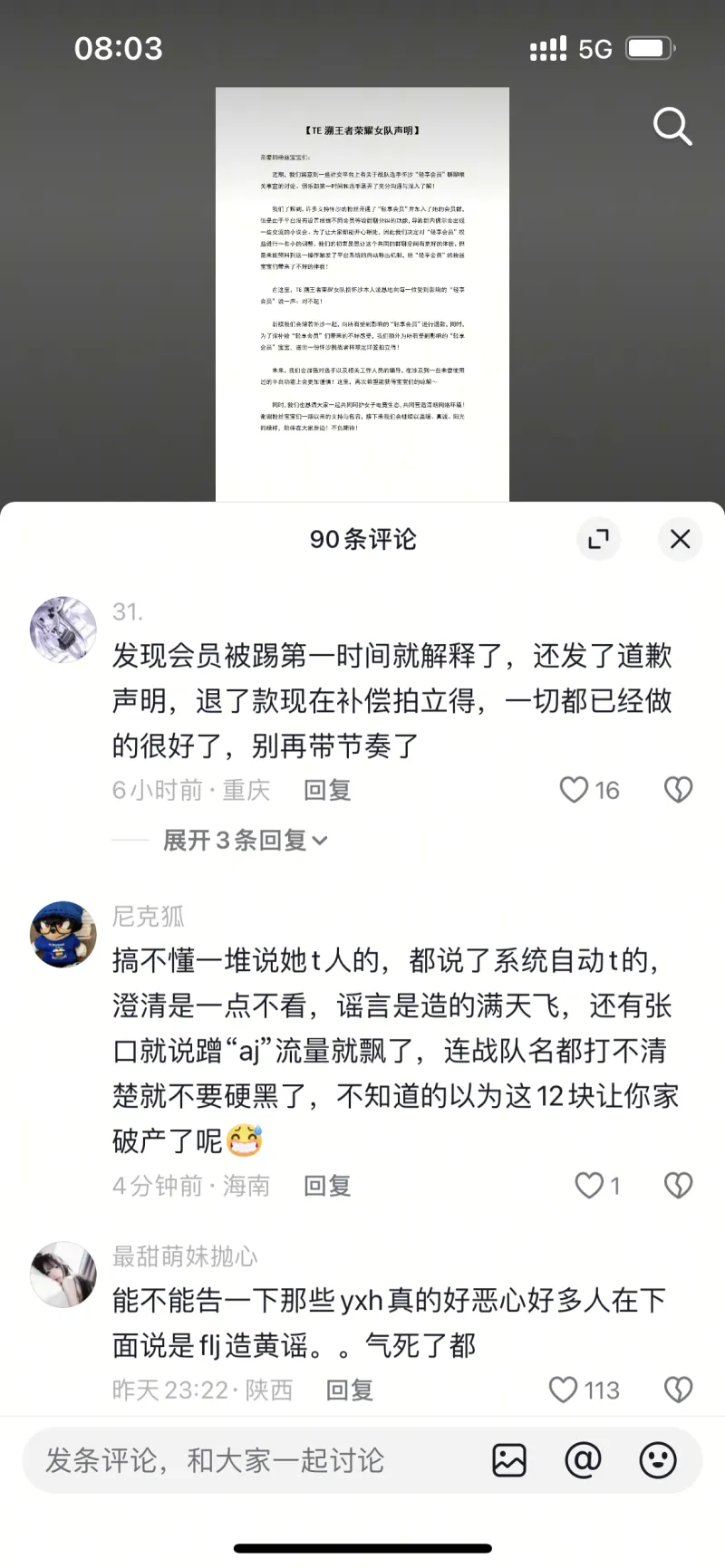The width and height of the screenshot is (725, 1568).
Task: Expand the comments panel to full screen
Action: point(598,540)
